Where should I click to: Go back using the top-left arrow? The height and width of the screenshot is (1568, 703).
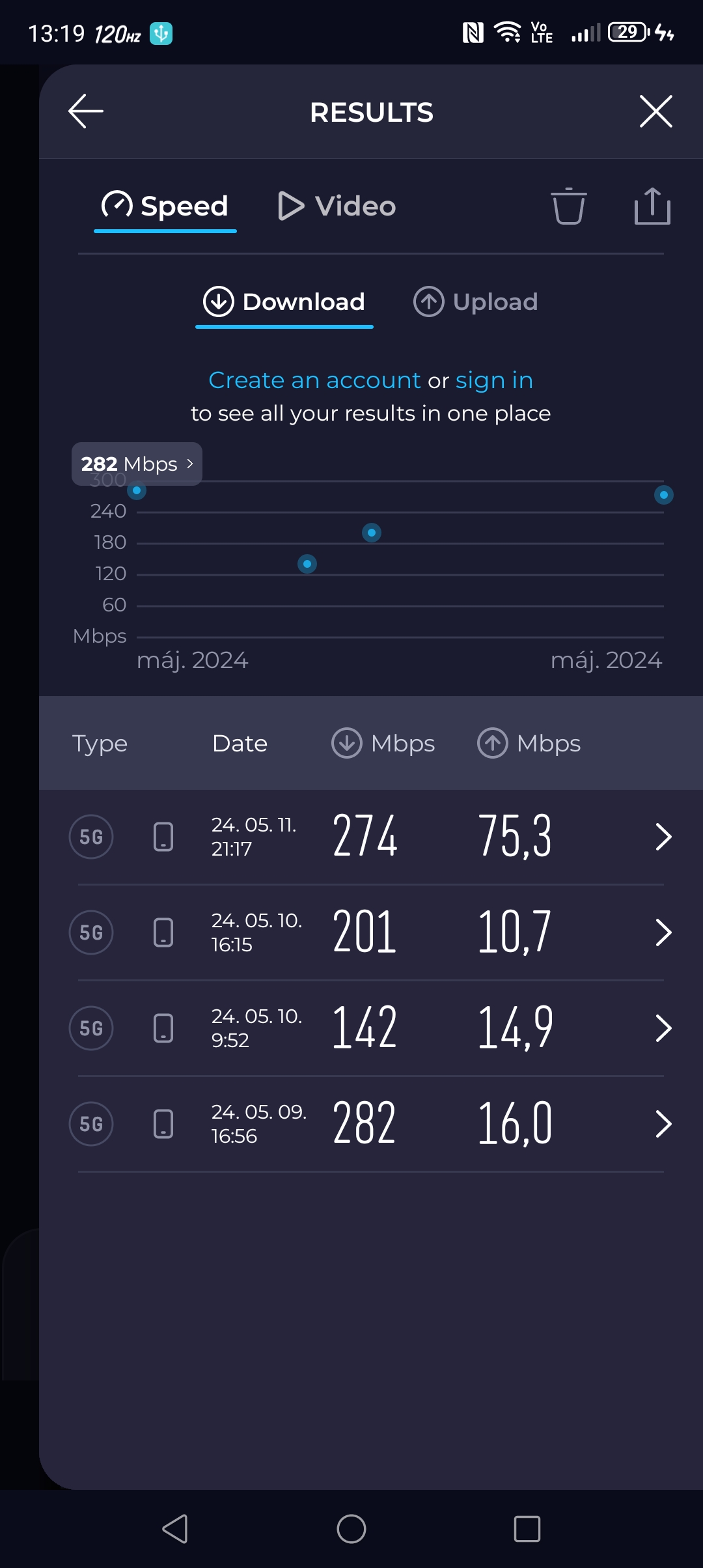[x=86, y=111]
